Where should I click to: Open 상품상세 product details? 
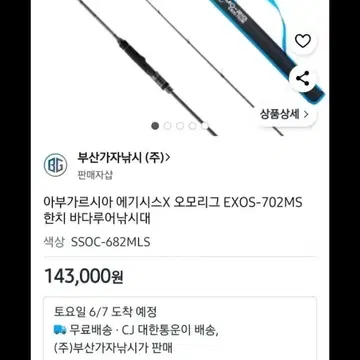pos(284,114)
